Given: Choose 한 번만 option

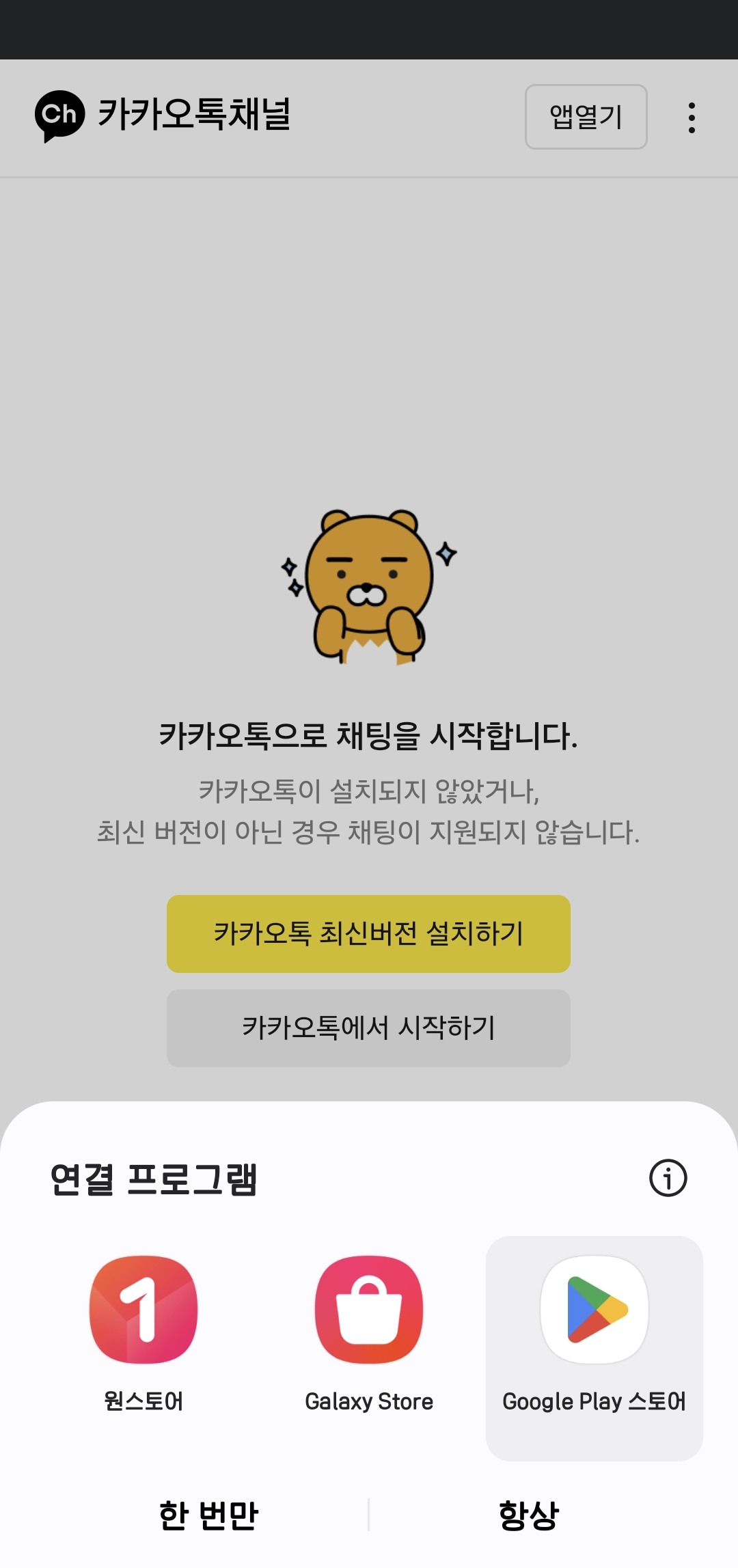Looking at the screenshot, I should [208, 1515].
